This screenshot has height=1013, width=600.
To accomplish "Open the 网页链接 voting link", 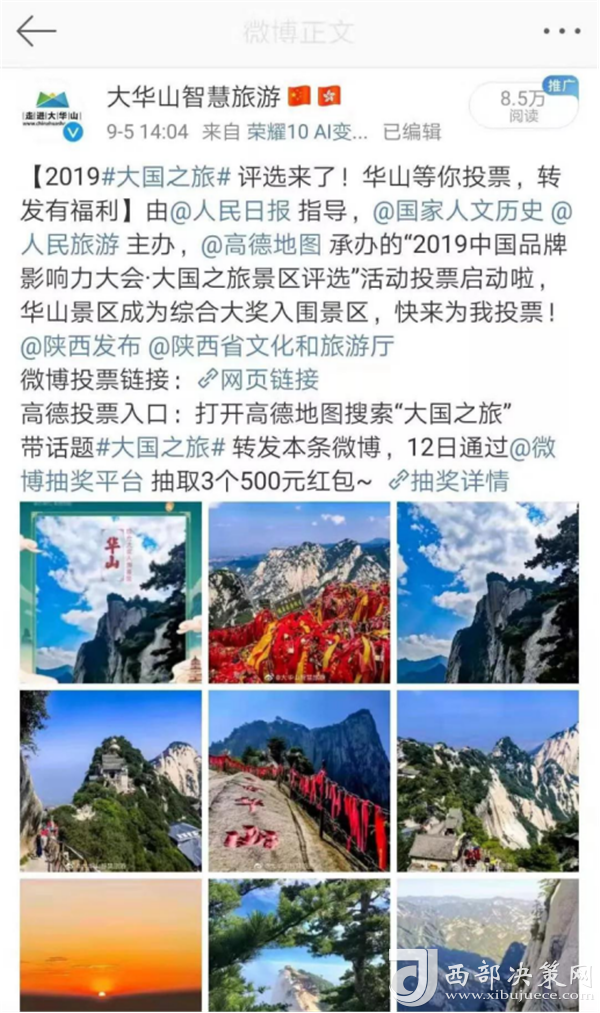I will pos(258,379).
